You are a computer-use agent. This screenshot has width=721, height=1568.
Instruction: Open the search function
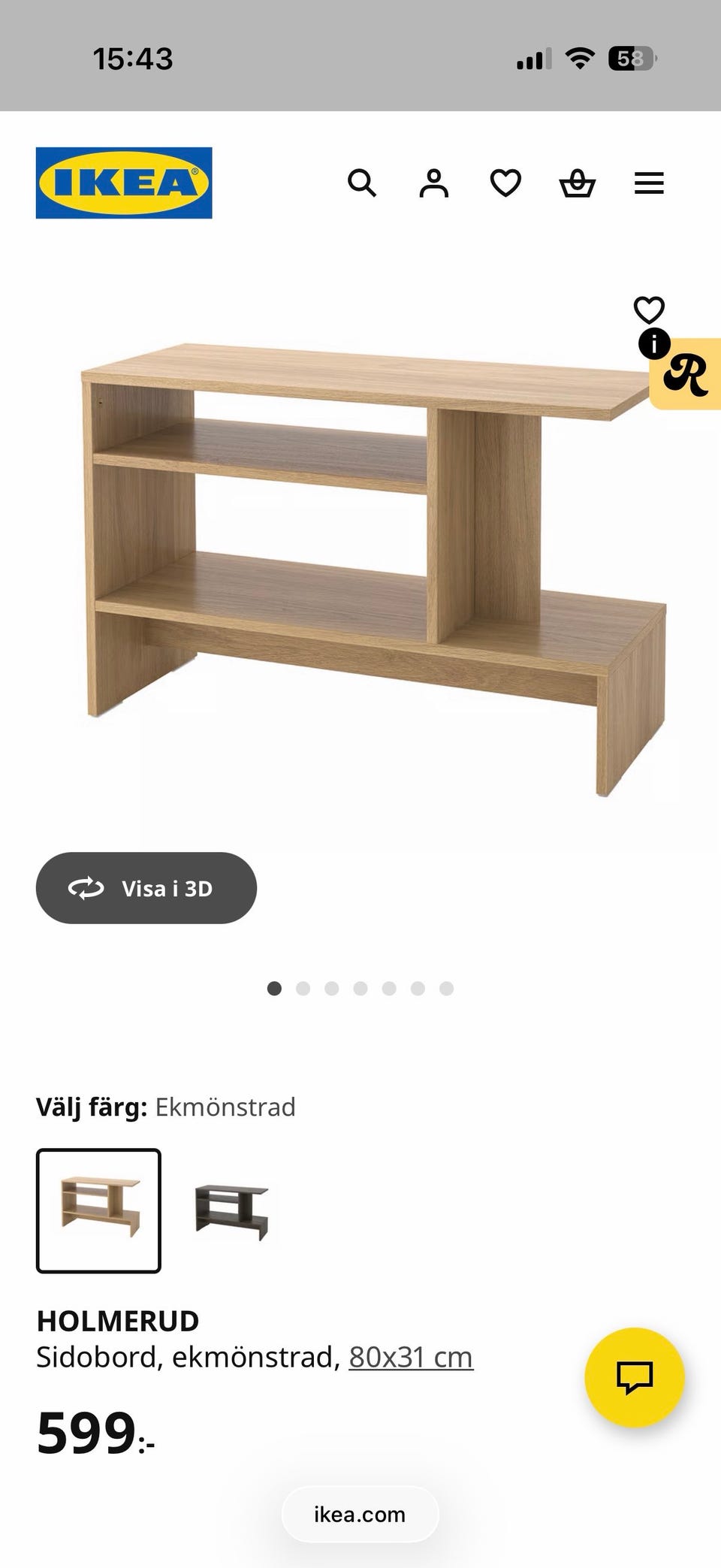tap(363, 183)
